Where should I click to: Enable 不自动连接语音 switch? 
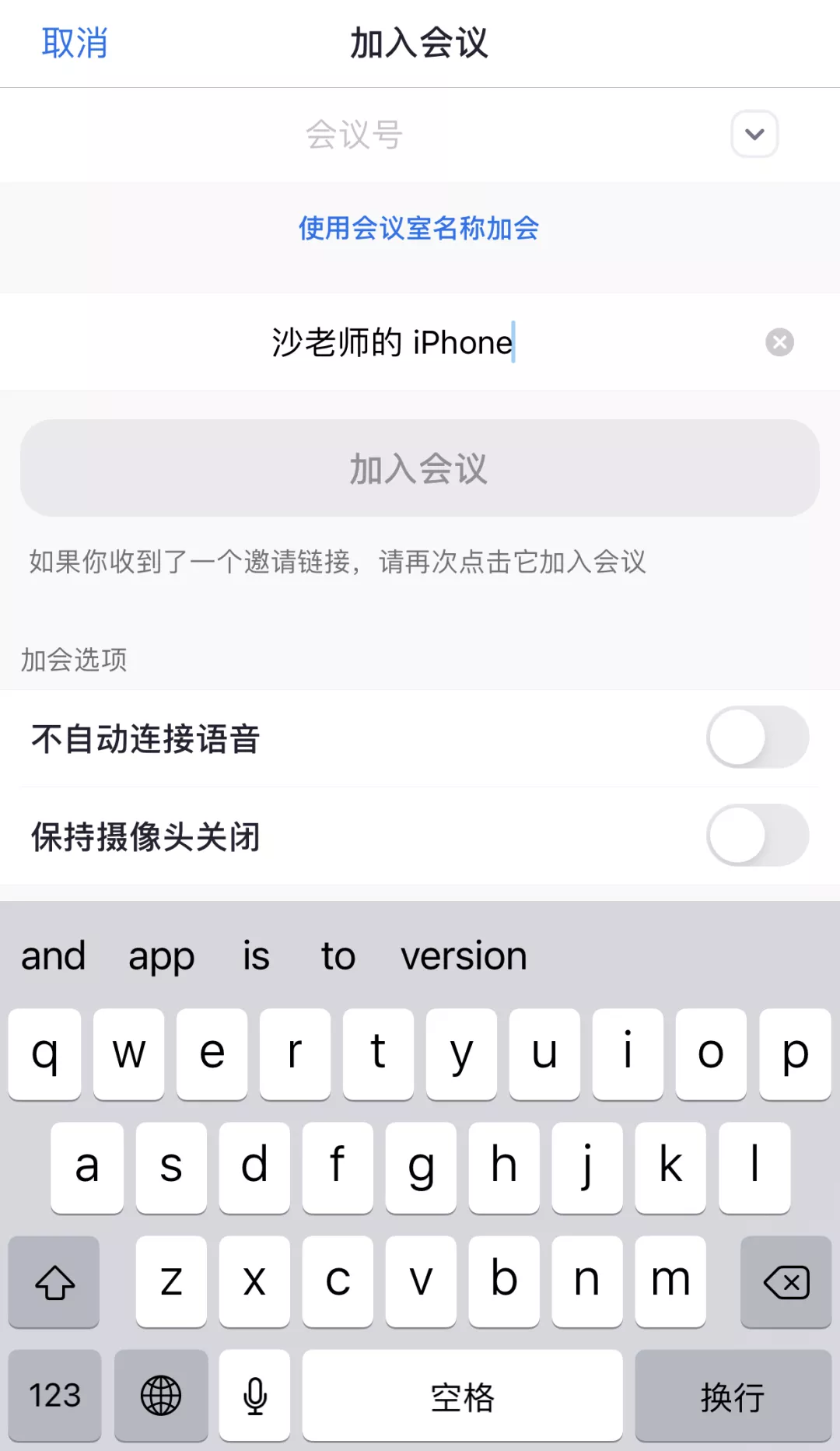coord(758,738)
